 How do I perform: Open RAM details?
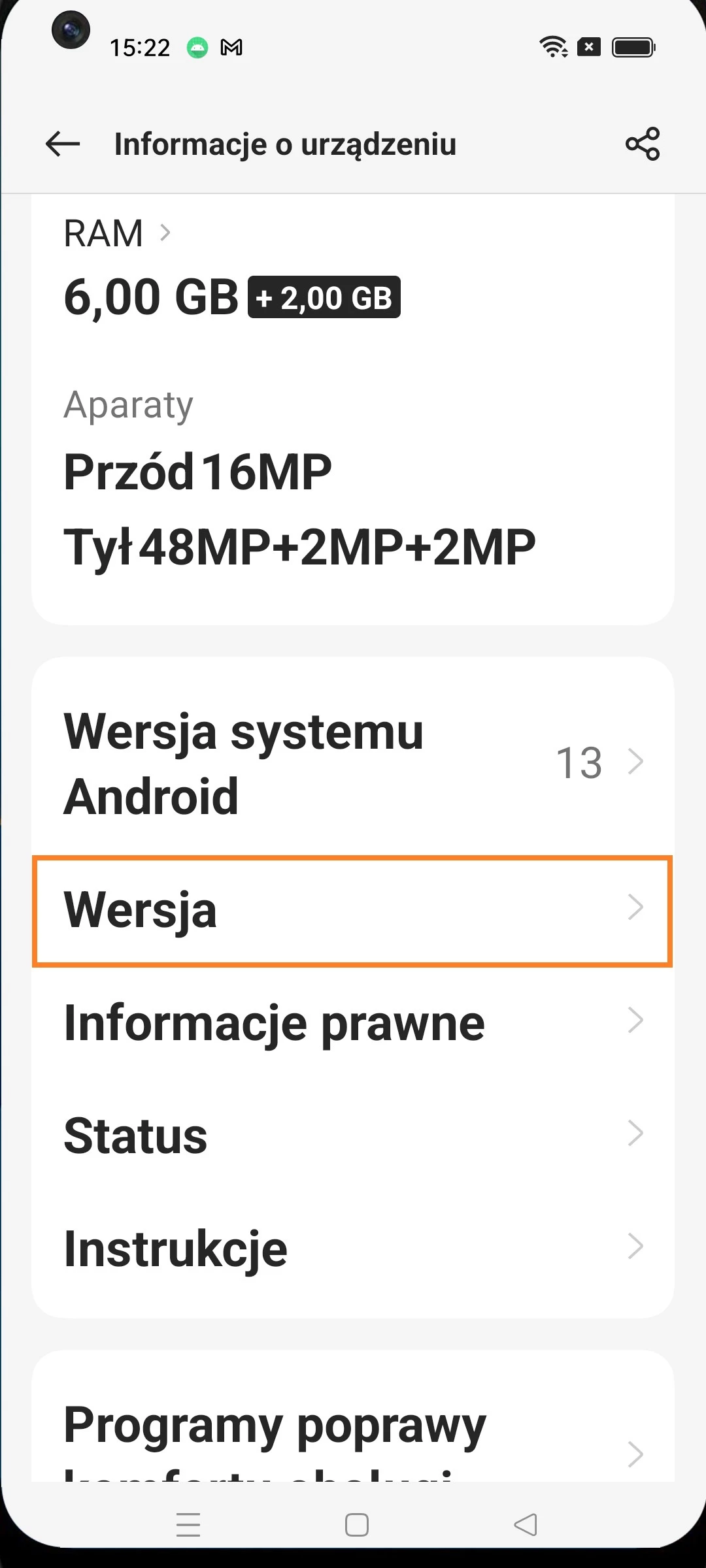pos(118,233)
